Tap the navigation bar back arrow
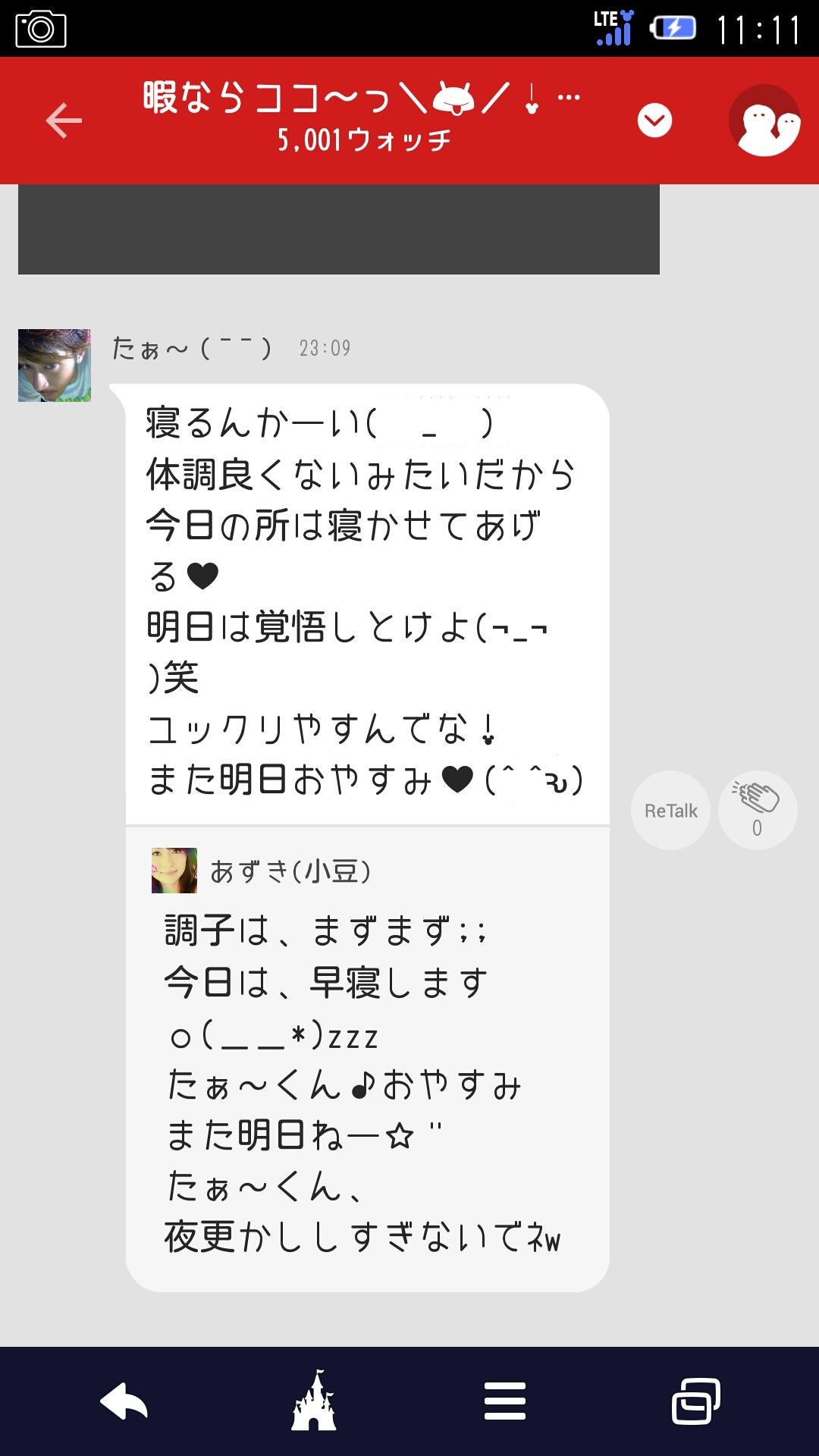819x1456 pixels. point(123,1401)
